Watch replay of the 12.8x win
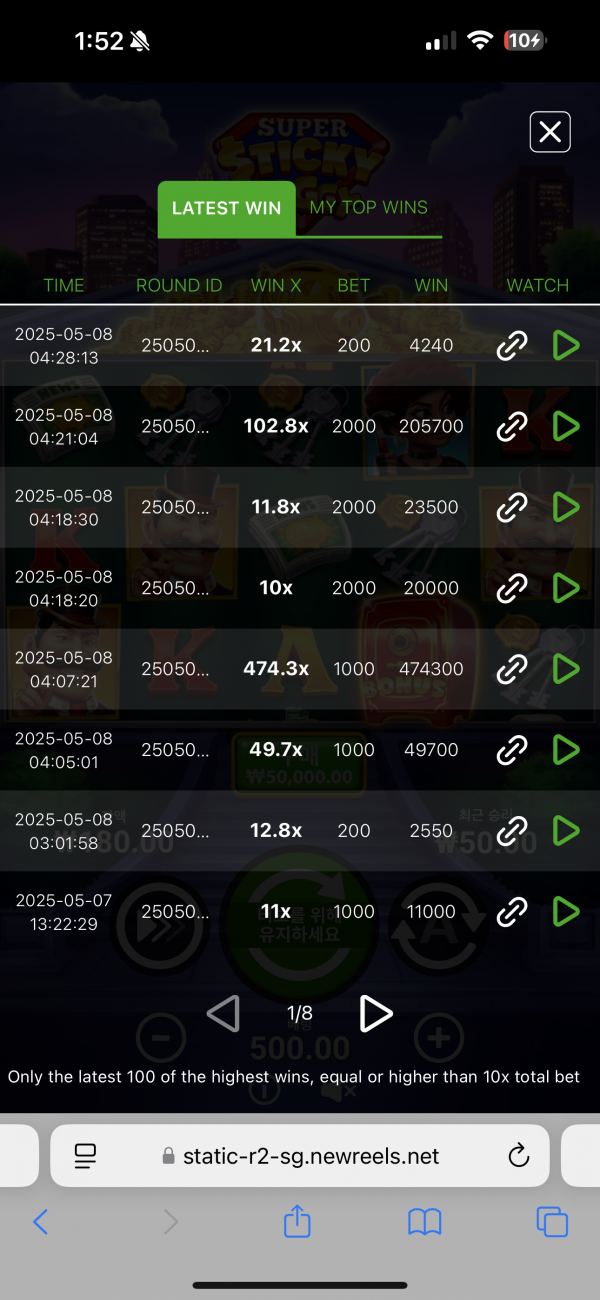This screenshot has height=1300, width=600. (566, 830)
